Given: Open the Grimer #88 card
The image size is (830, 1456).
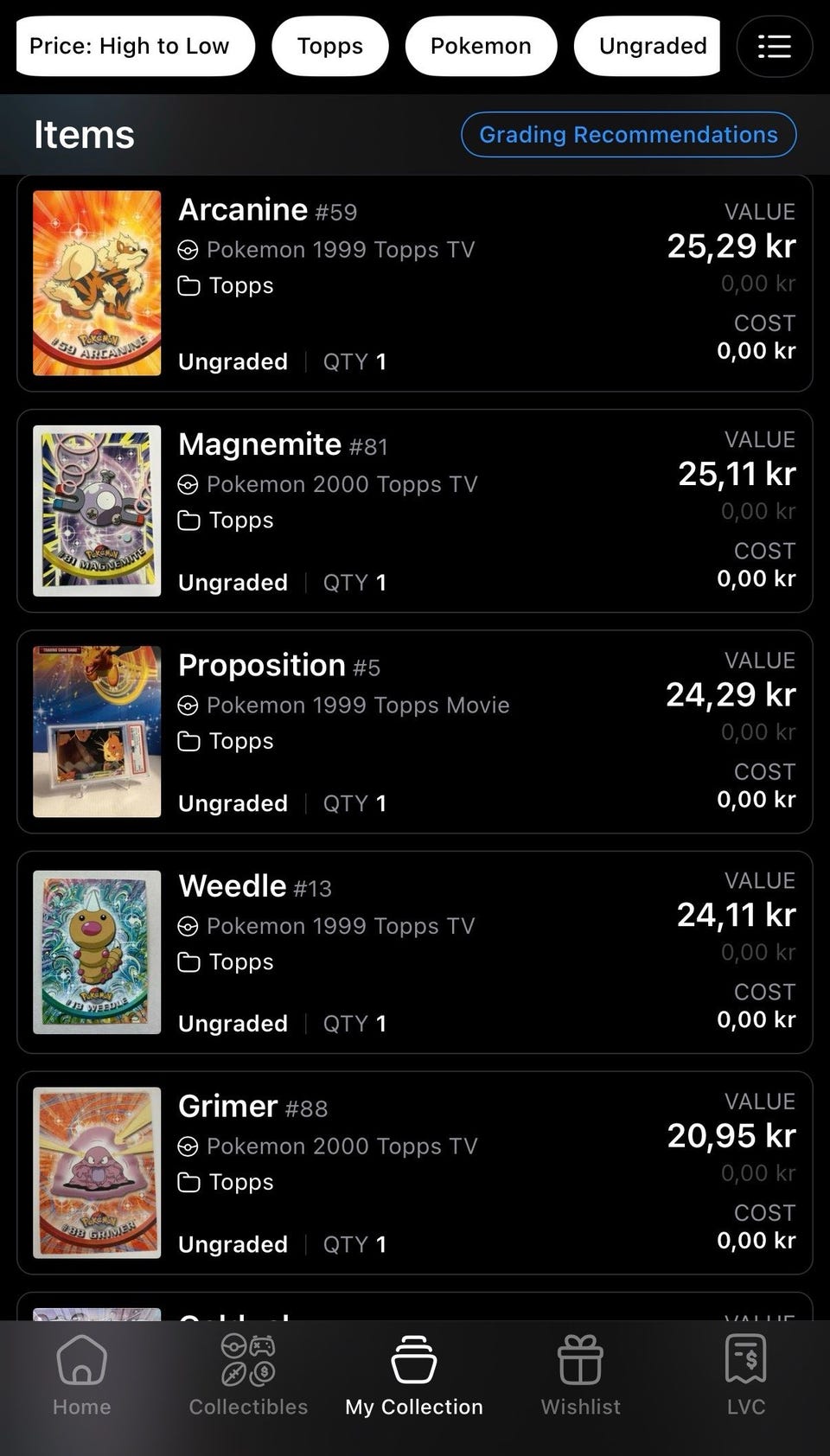Looking at the screenshot, I should (414, 1172).
